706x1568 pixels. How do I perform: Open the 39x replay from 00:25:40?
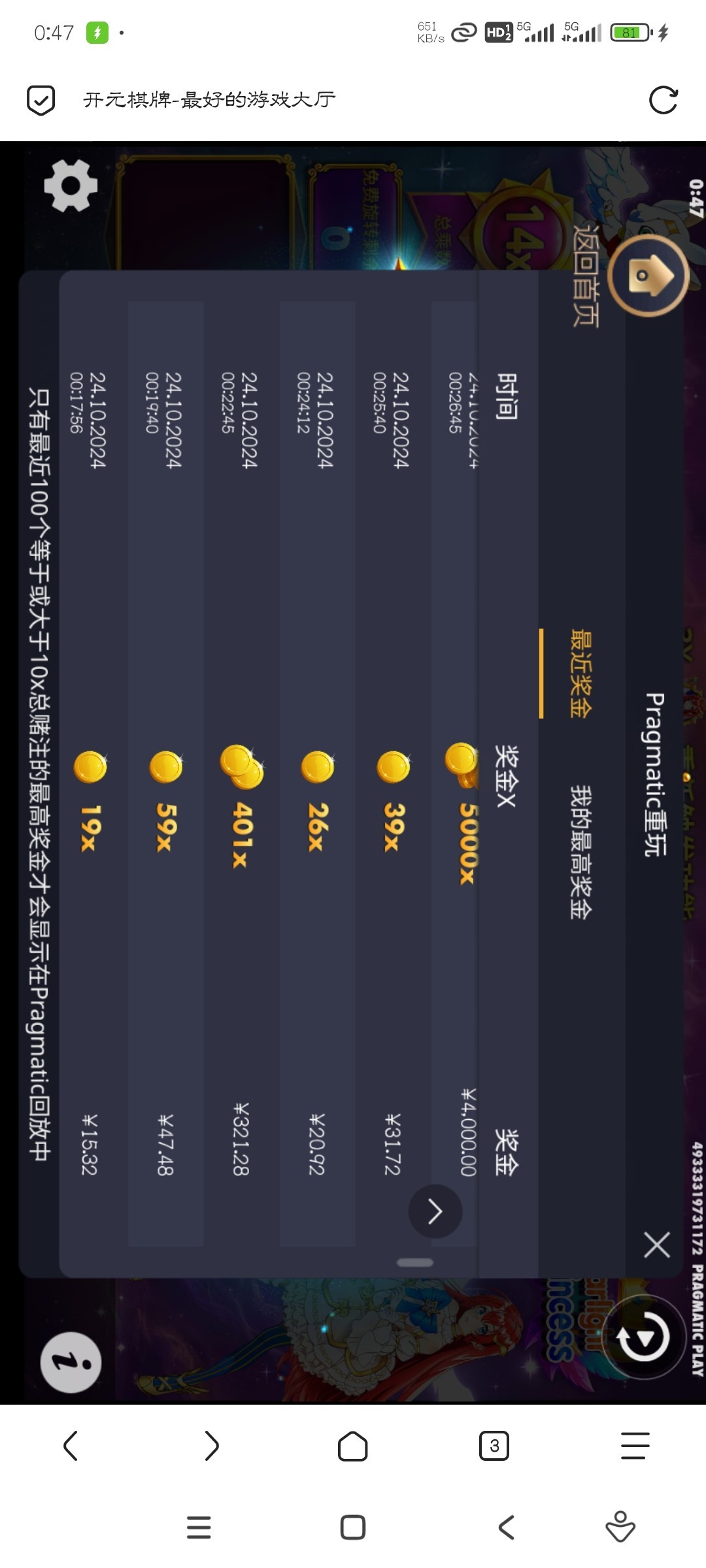point(393,784)
